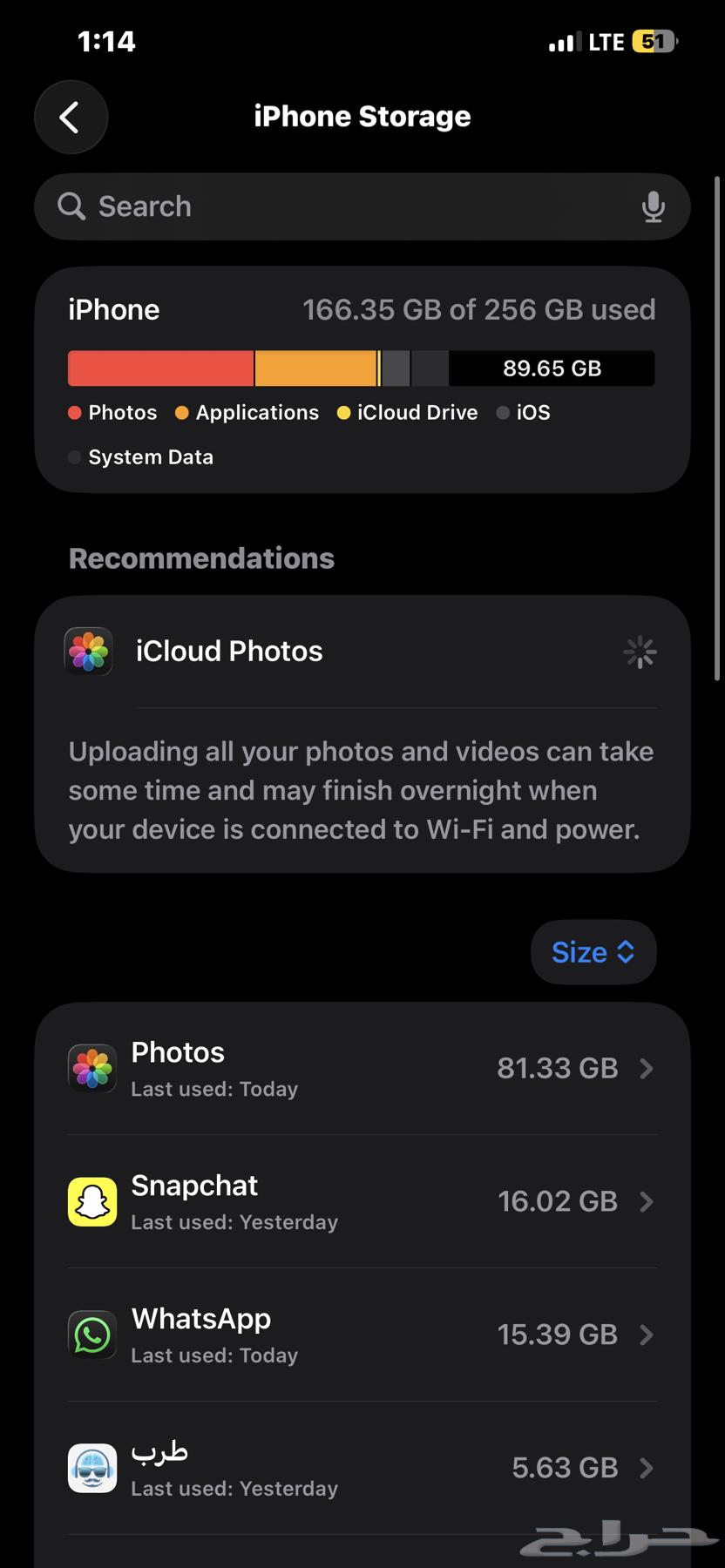Image resolution: width=725 pixels, height=1568 pixels.
Task: Tap the Photos legend dot
Action: pyautogui.click(x=73, y=413)
